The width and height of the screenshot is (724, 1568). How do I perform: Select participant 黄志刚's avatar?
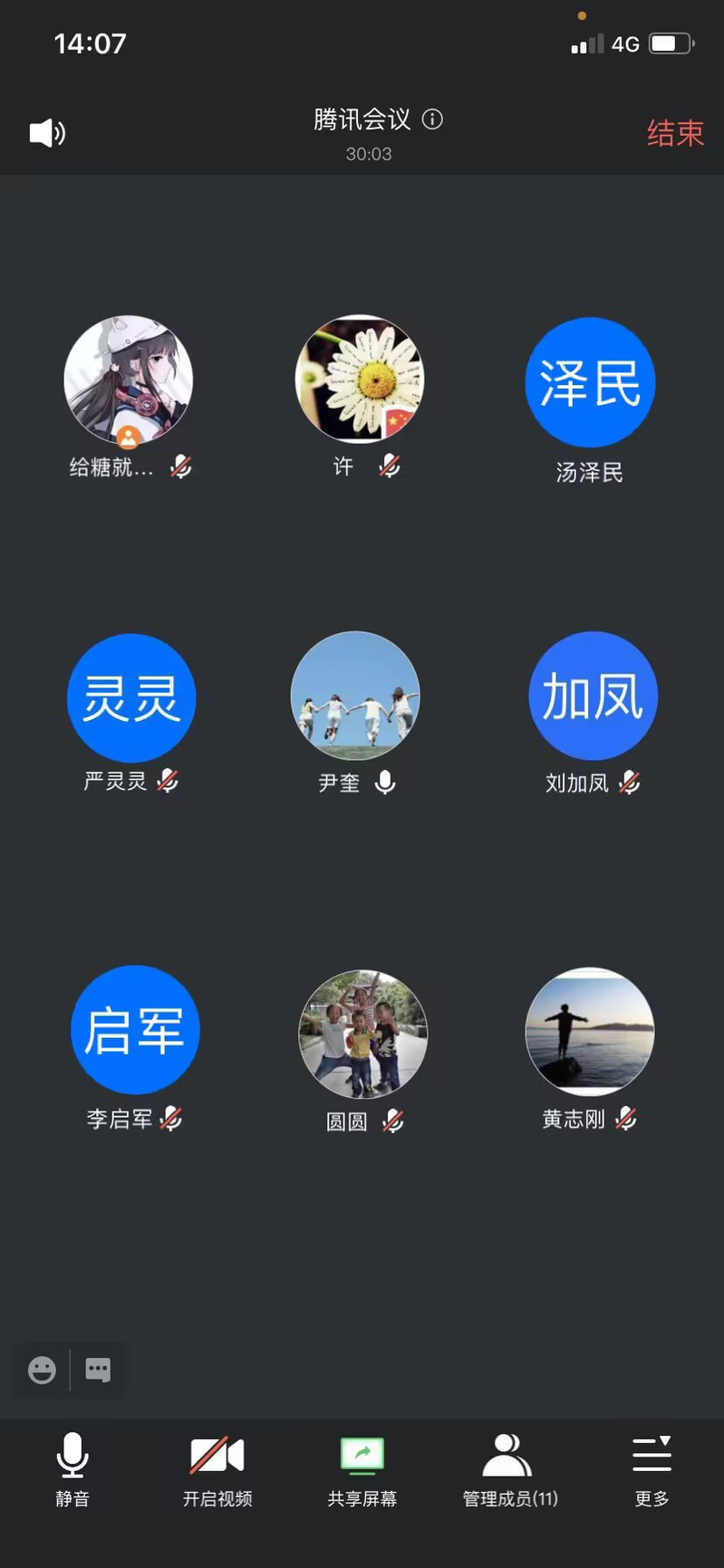point(590,1032)
